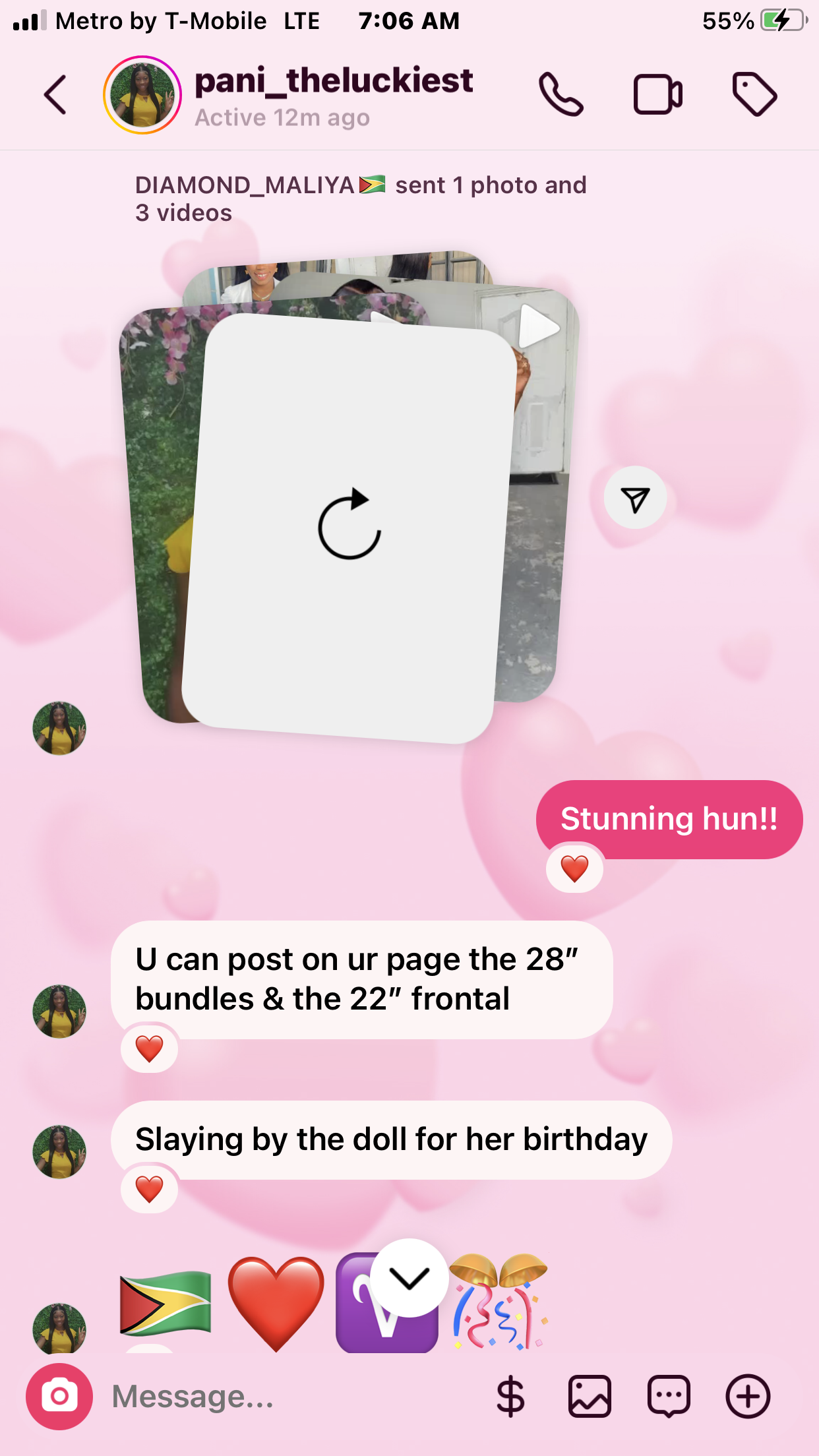This screenshot has height=1456, width=819.
Task: Open the payment dollar icon
Action: 510,1396
